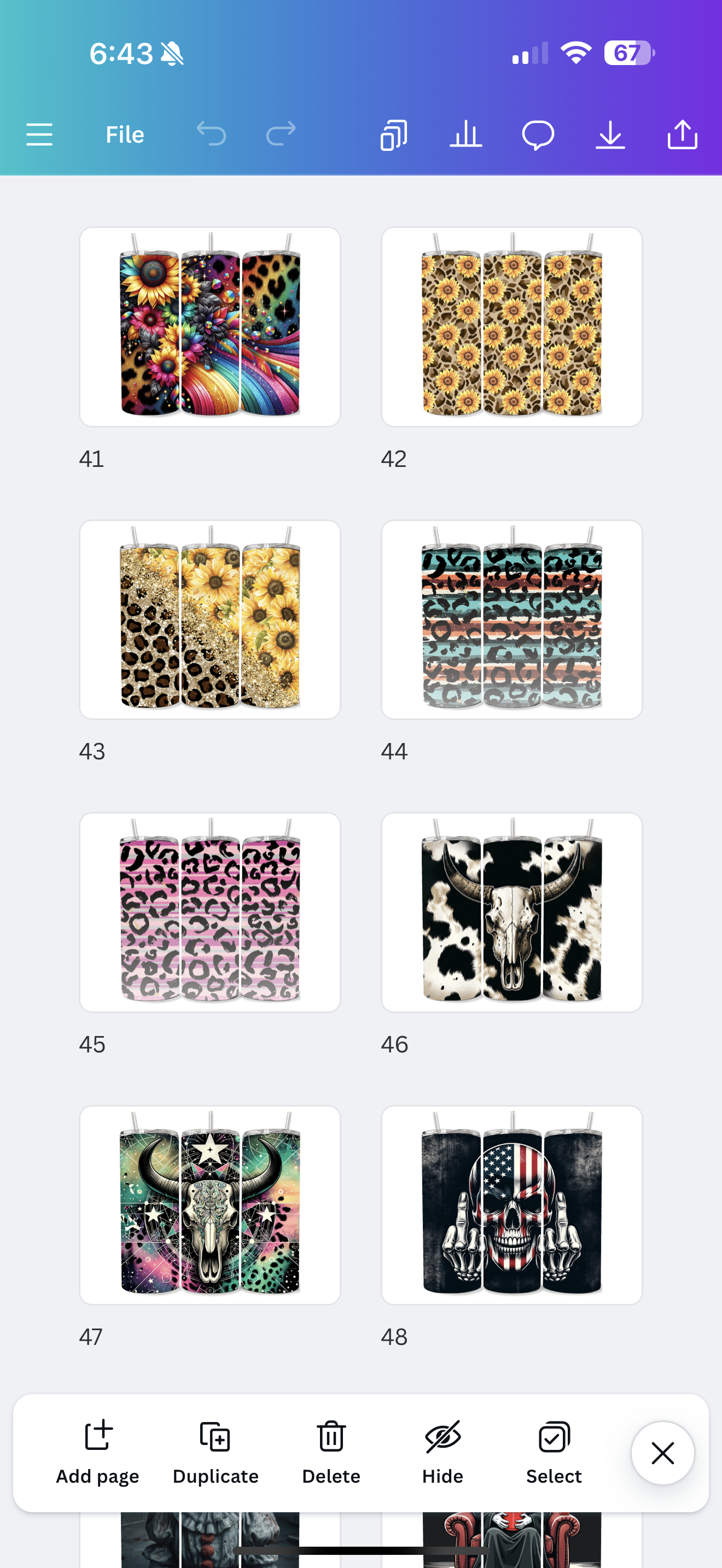This screenshot has width=722, height=1568.
Task: Download the design
Action: pyautogui.click(x=610, y=134)
